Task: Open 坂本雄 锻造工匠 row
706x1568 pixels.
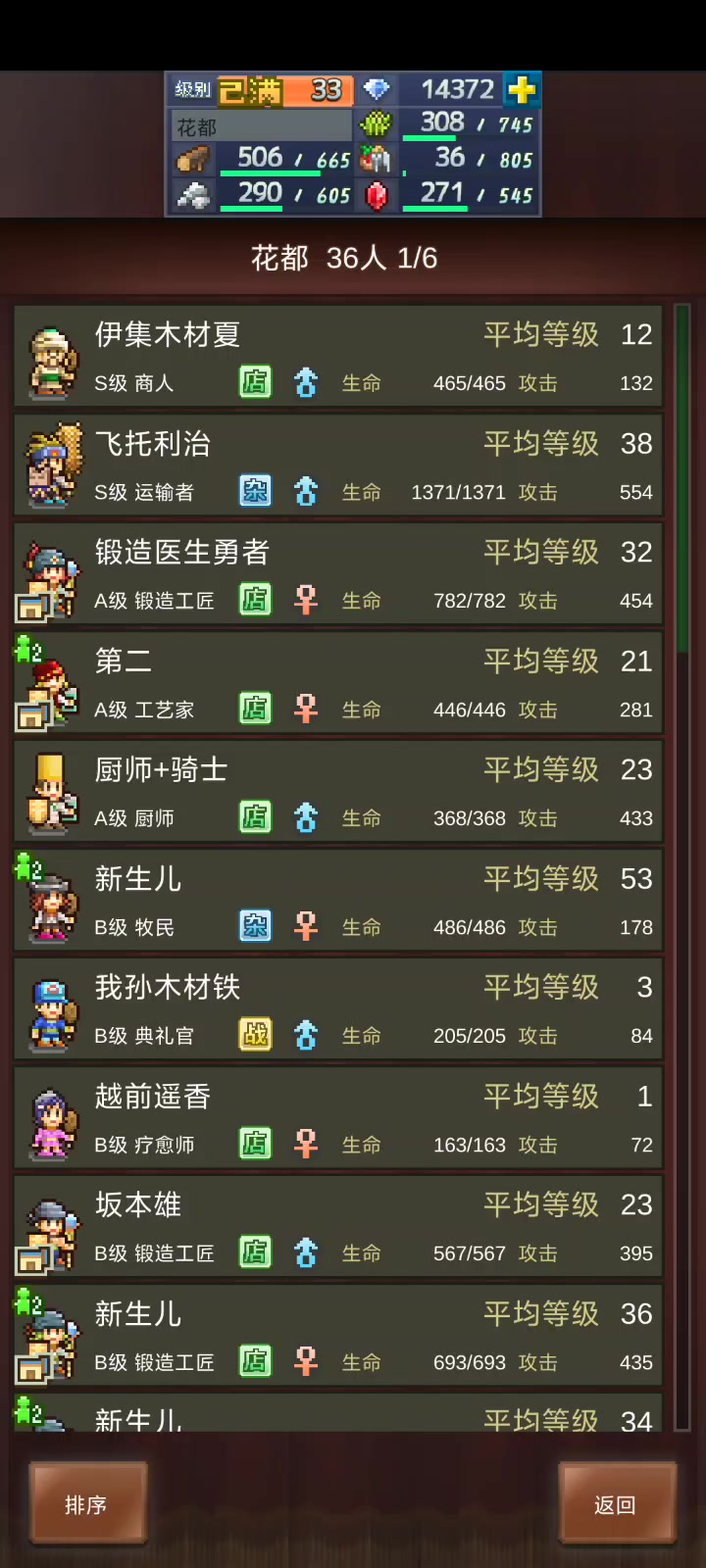Action: tap(338, 1226)
